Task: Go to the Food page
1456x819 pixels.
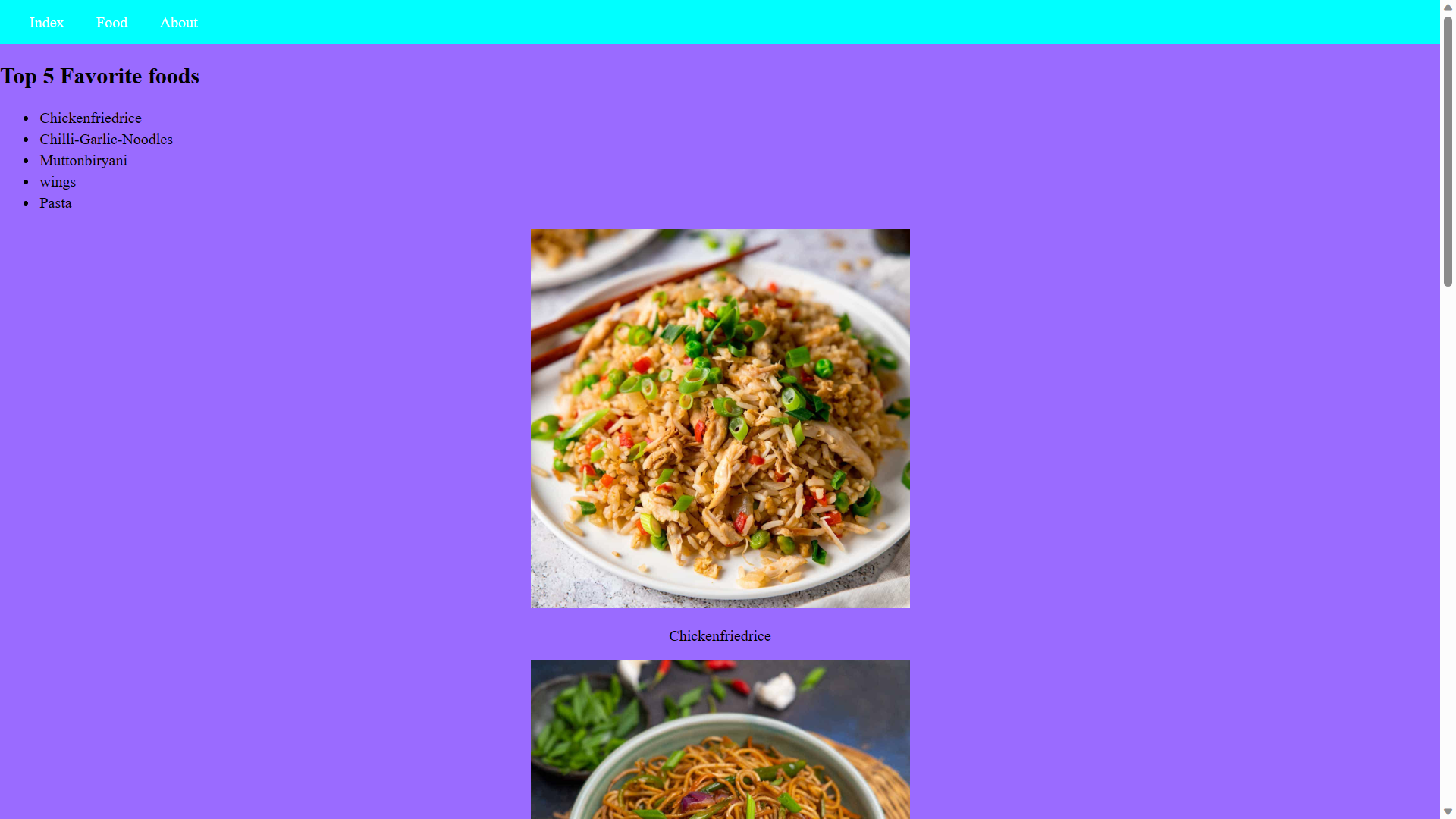Action: coord(111,23)
